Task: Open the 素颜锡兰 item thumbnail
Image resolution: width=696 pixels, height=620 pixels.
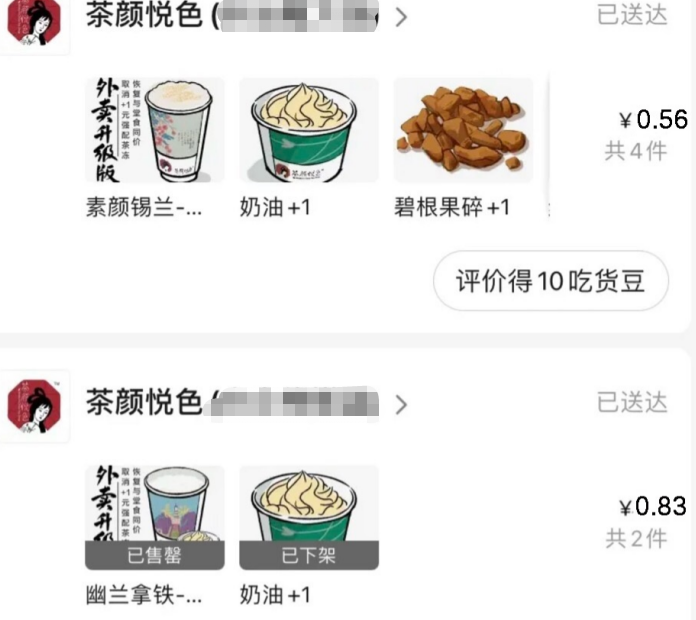Action: coord(155,130)
